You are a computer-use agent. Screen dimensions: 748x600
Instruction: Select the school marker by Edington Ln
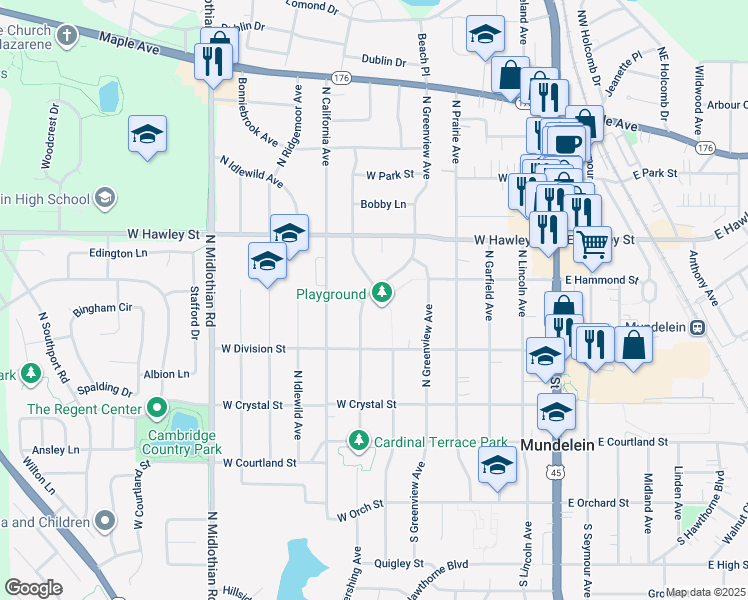266,261
